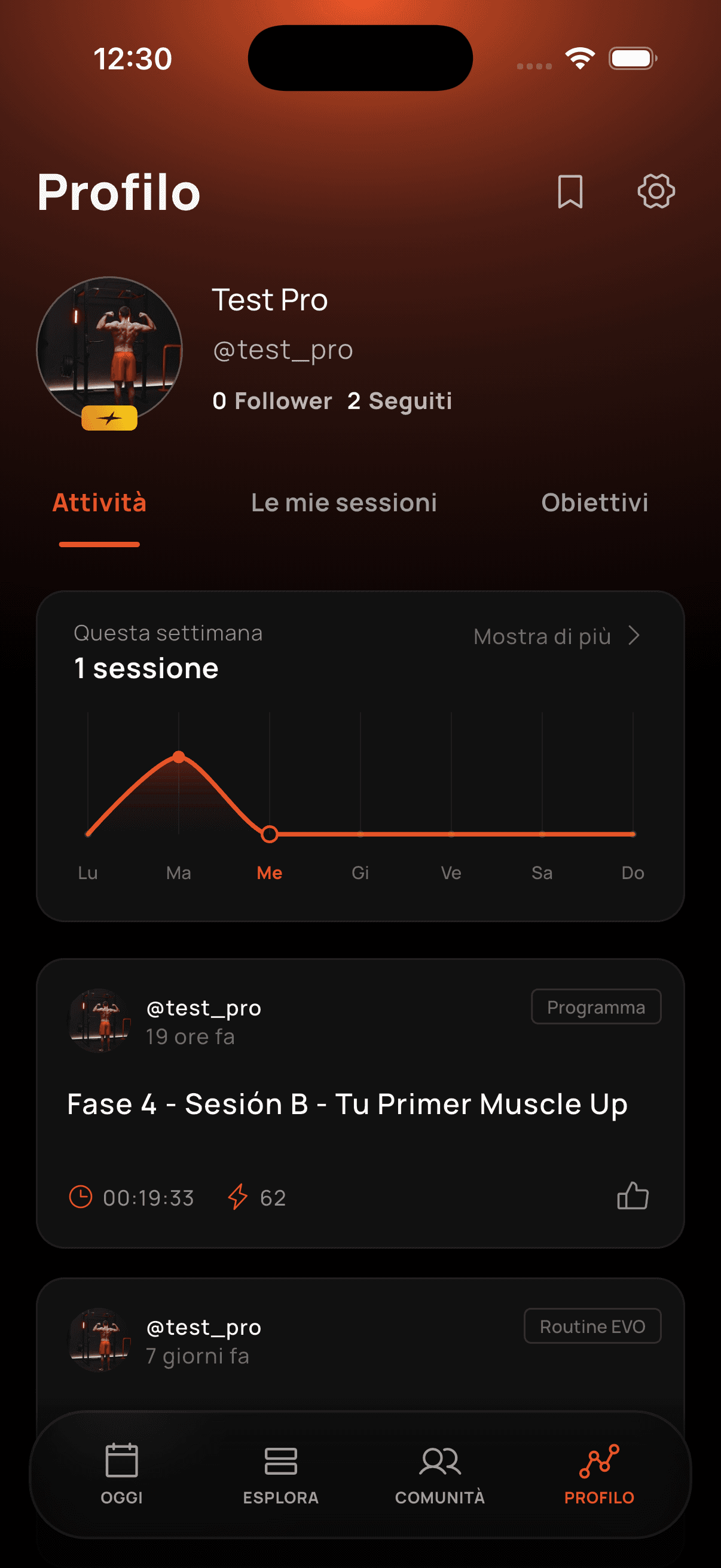Like the Fase 4 Muscle Up session

[632, 1196]
